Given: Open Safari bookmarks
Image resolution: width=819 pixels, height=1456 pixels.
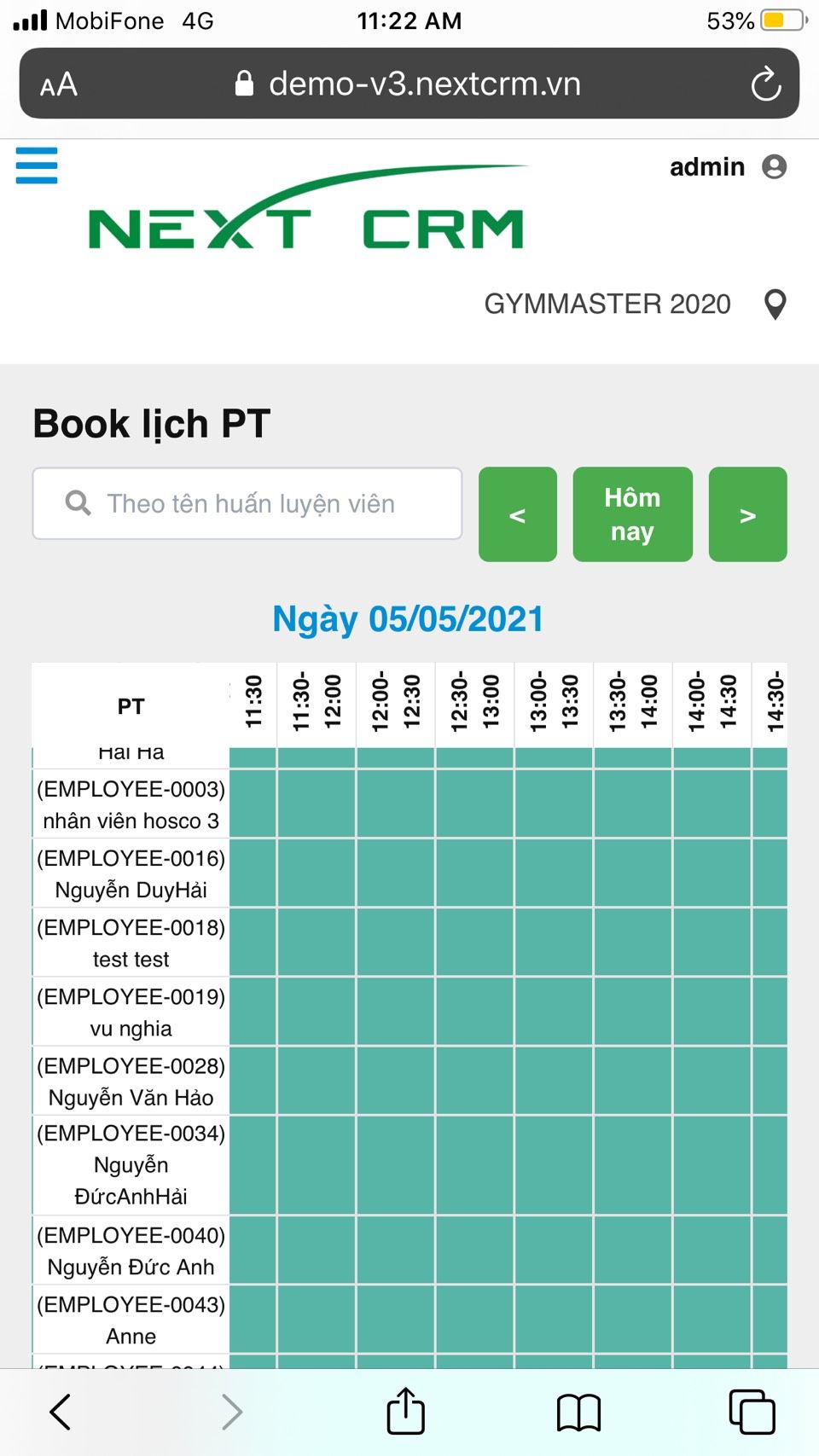Looking at the screenshot, I should (x=578, y=1412).
